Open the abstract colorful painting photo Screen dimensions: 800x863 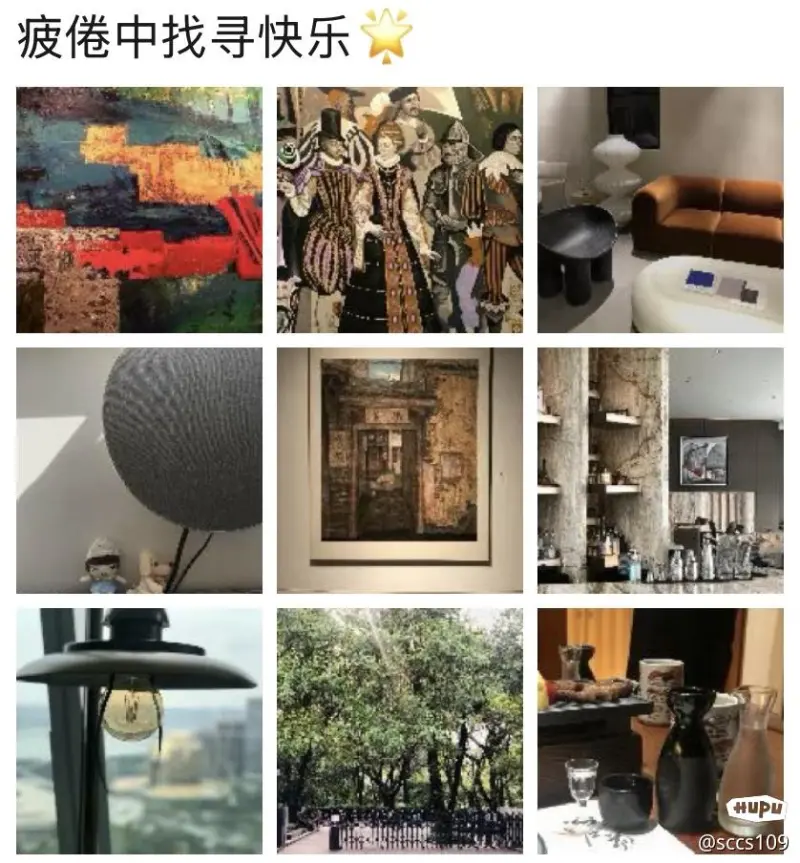click(139, 210)
